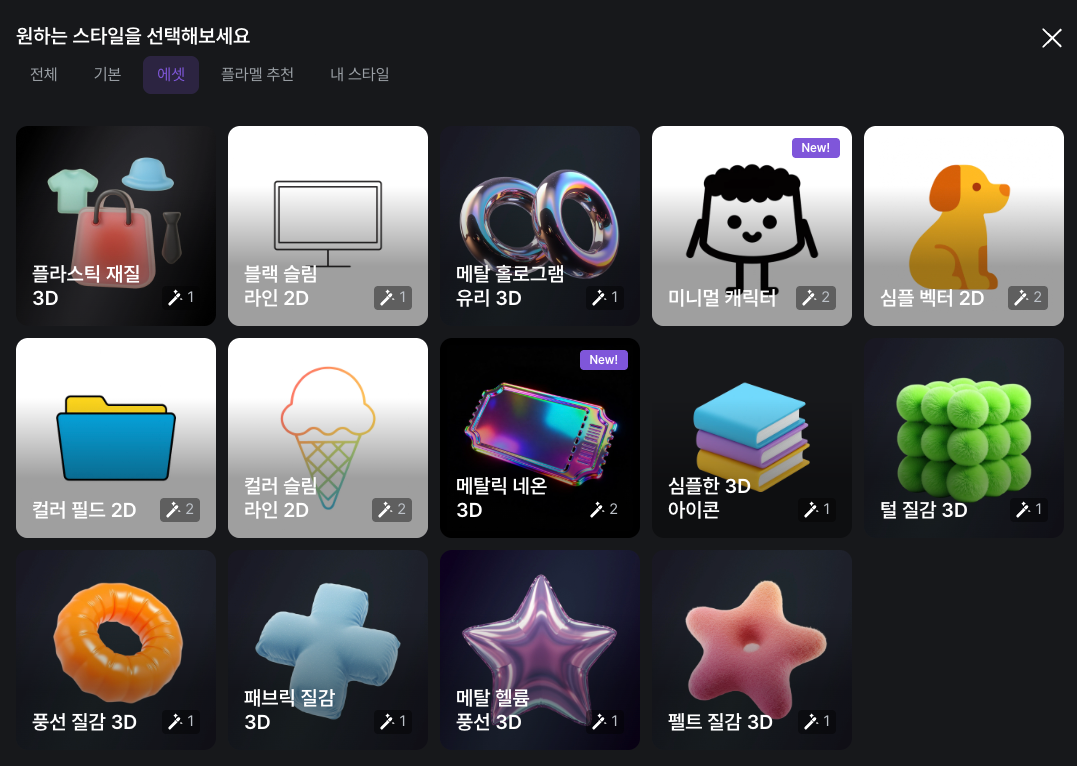Image resolution: width=1077 pixels, height=766 pixels.
Task: Pick the 패브릭 질감 3D style
Action: (x=328, y=649)
